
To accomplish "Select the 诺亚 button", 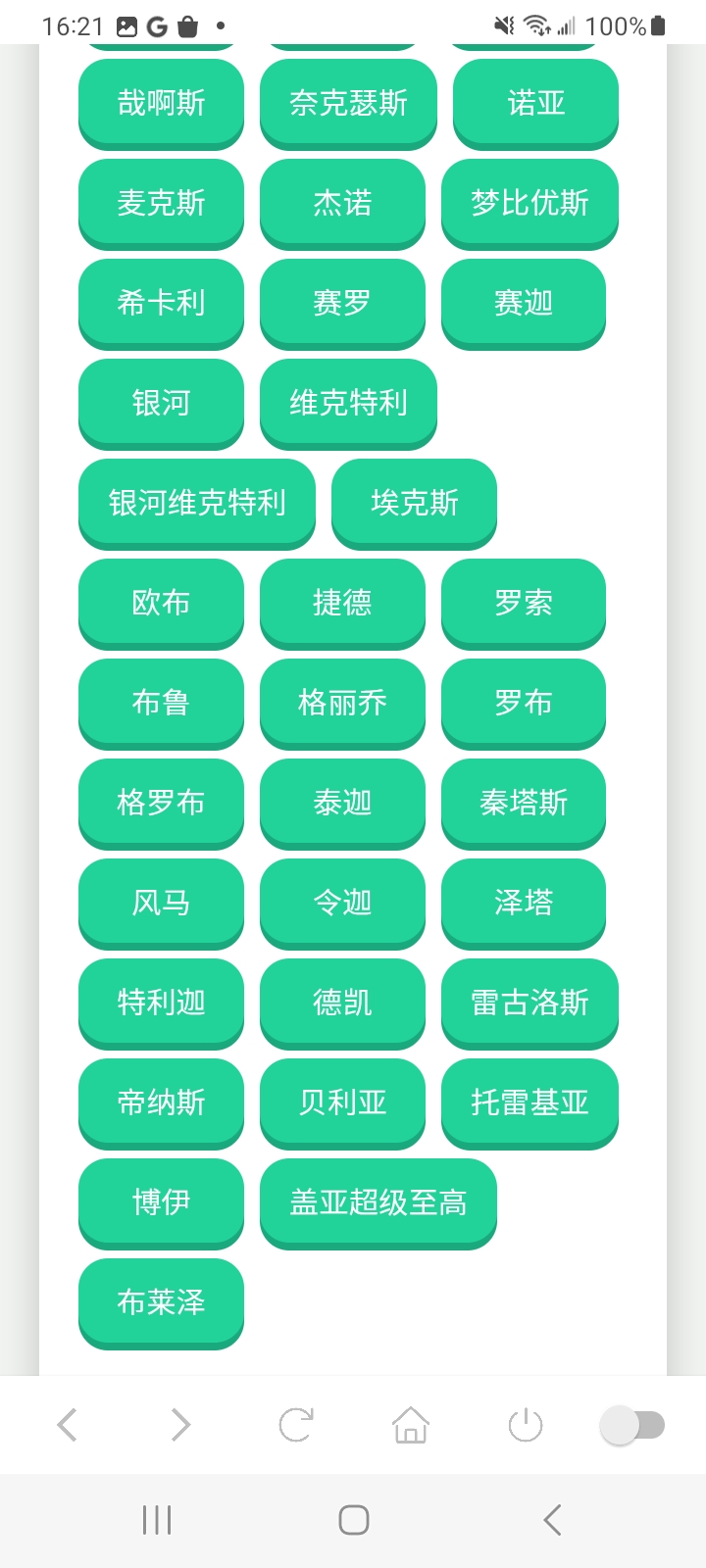I will (x=535, y=104).
